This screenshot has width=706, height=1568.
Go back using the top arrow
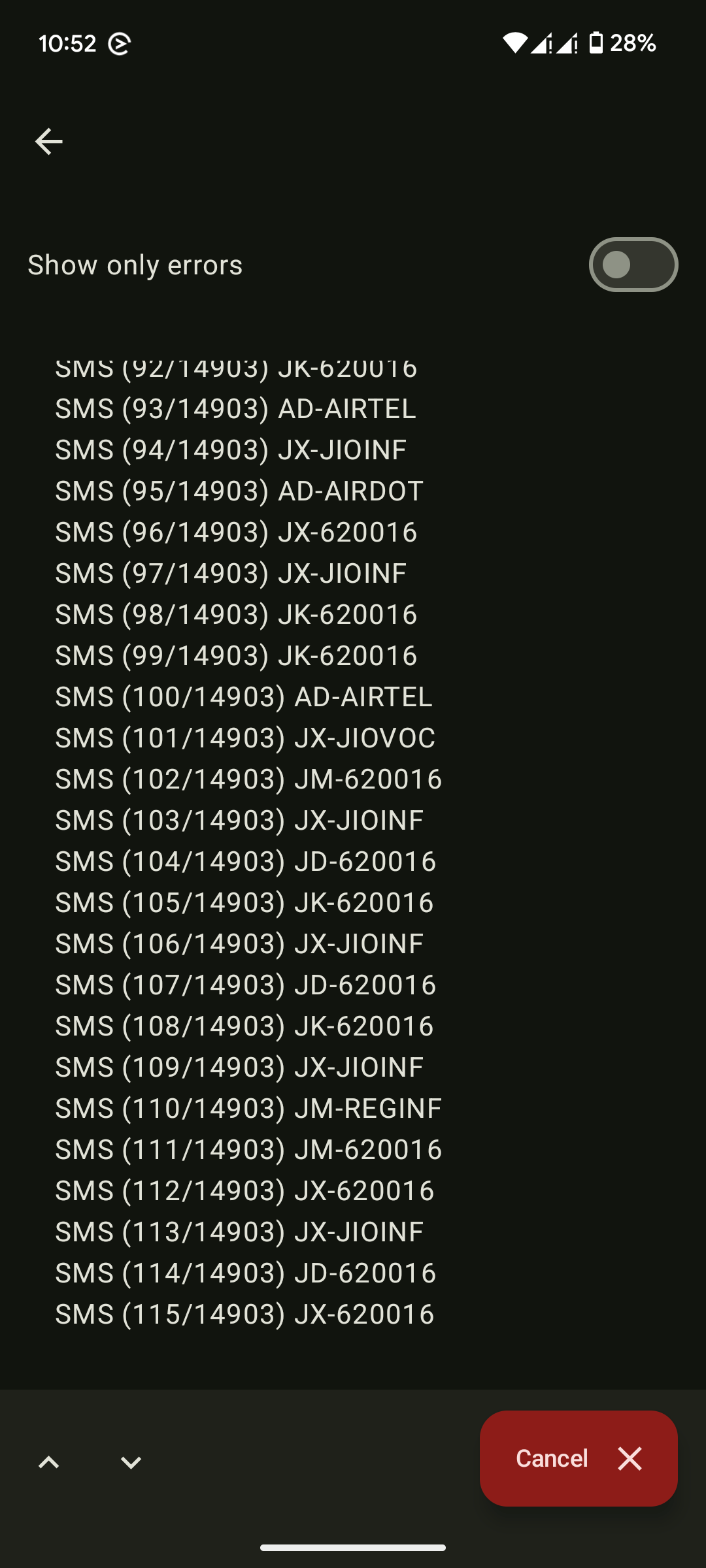(48, 141)
